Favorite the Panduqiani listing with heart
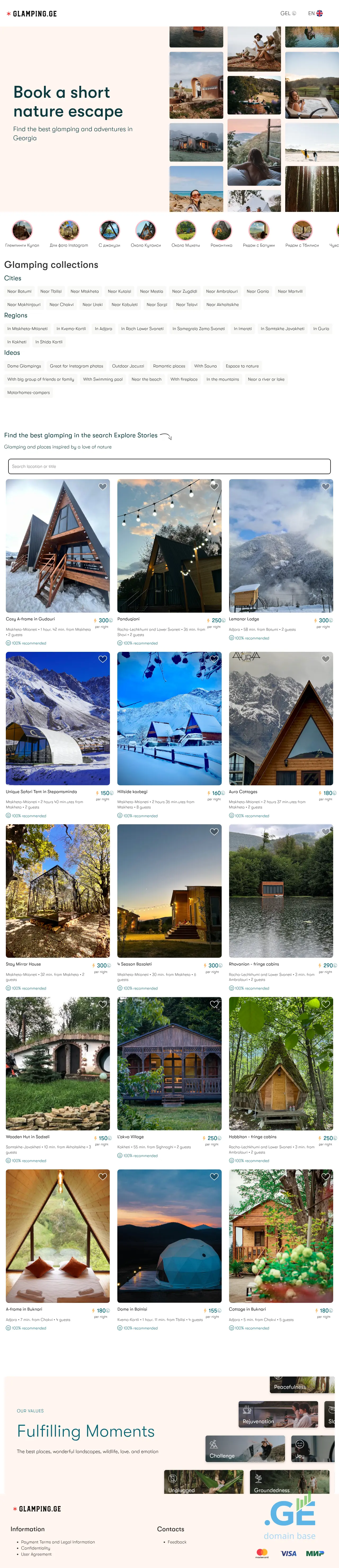This screenshot has width=339, height=1568. tap(214, 486)
